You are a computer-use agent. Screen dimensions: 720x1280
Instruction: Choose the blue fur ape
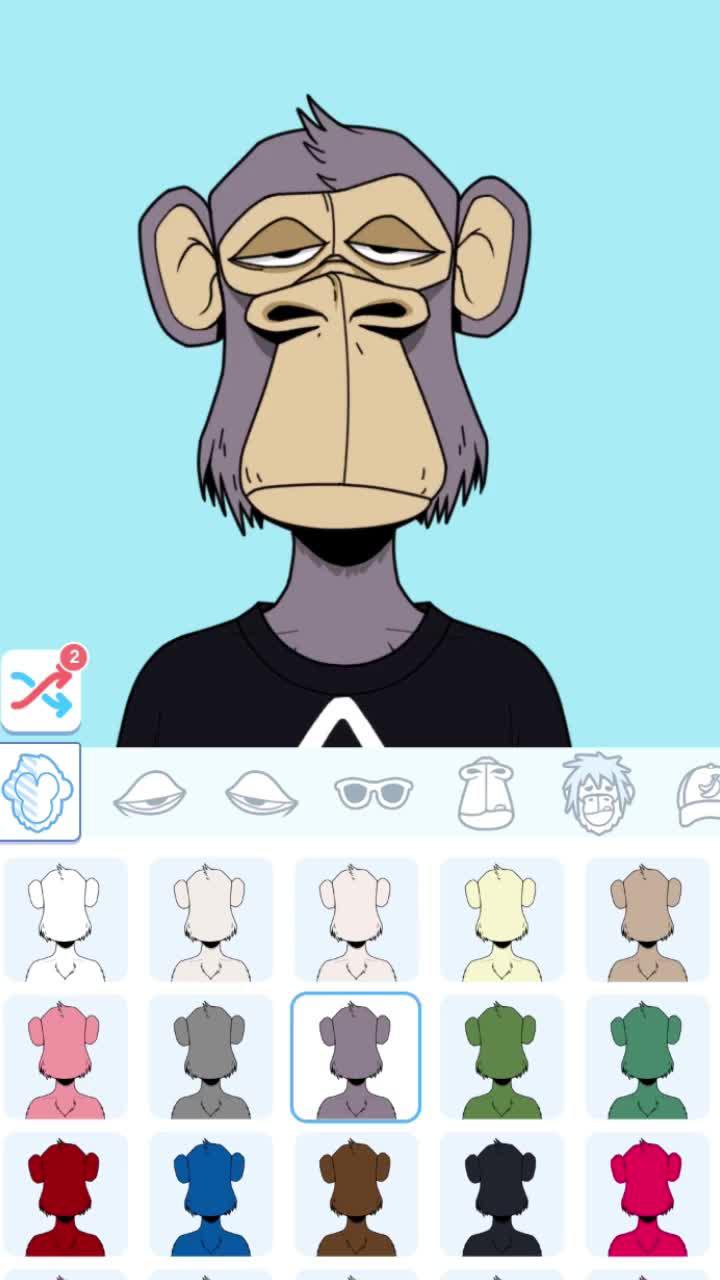tap(211, 1193)
